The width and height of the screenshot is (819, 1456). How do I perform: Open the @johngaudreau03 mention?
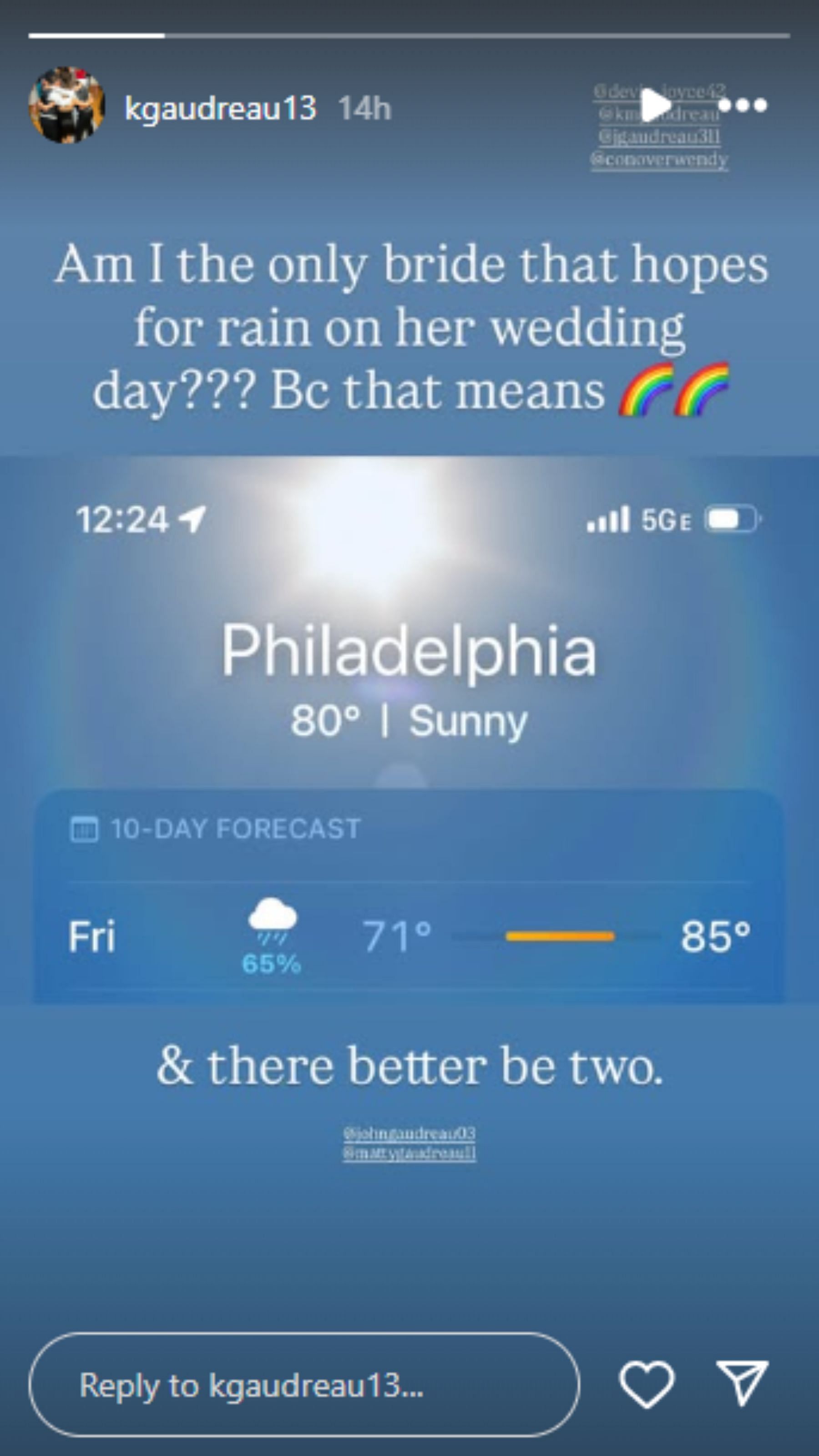(409, 1133)
